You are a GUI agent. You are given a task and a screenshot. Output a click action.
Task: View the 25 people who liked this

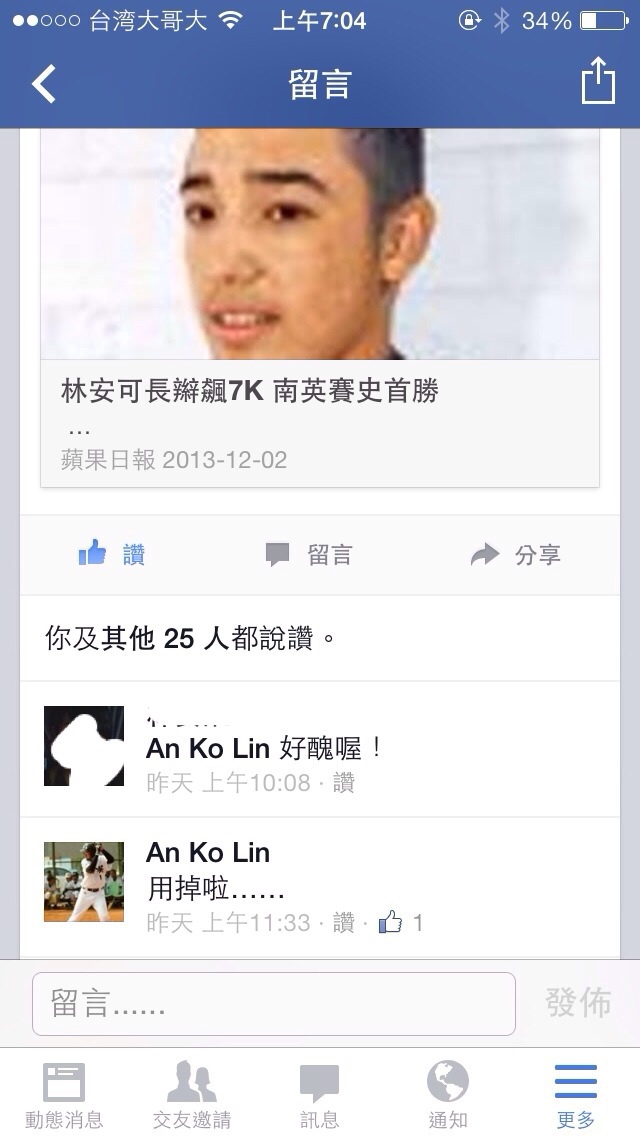click(x=190, y=638)
